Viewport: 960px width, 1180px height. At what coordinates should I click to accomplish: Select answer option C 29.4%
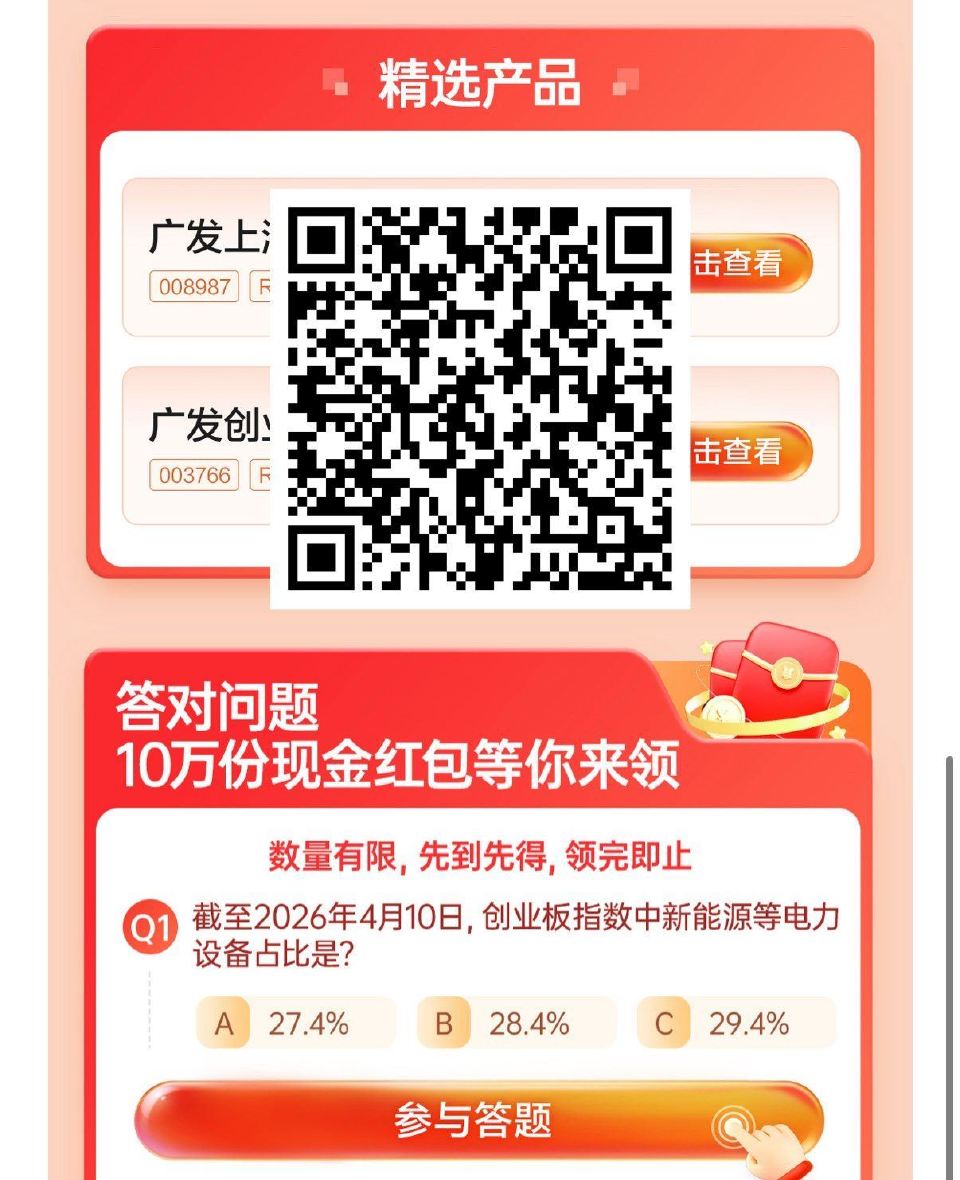735,1022
